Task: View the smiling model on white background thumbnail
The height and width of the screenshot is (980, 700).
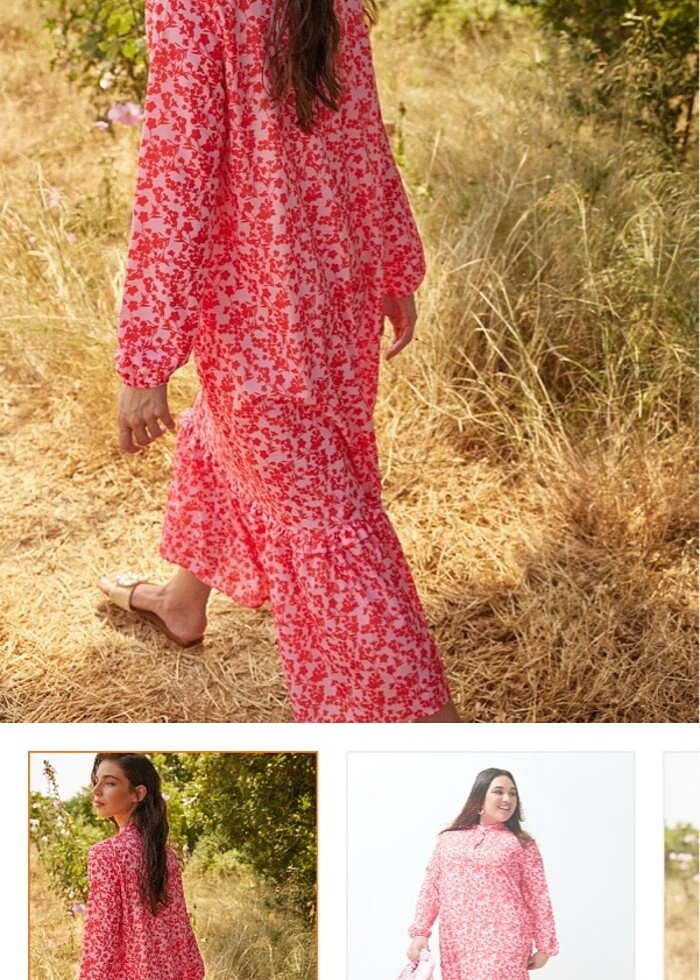Action: 490,866
